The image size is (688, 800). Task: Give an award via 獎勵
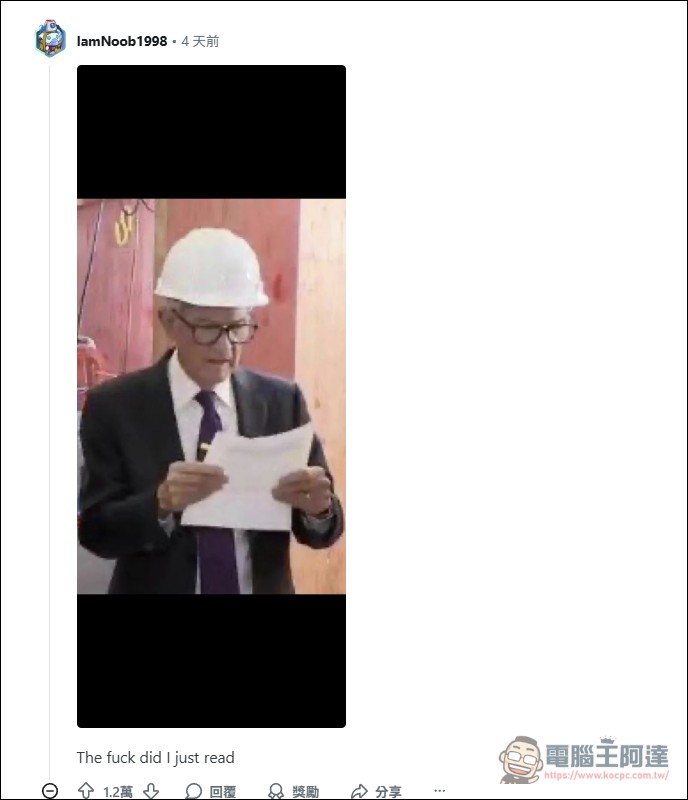[293, 791]
